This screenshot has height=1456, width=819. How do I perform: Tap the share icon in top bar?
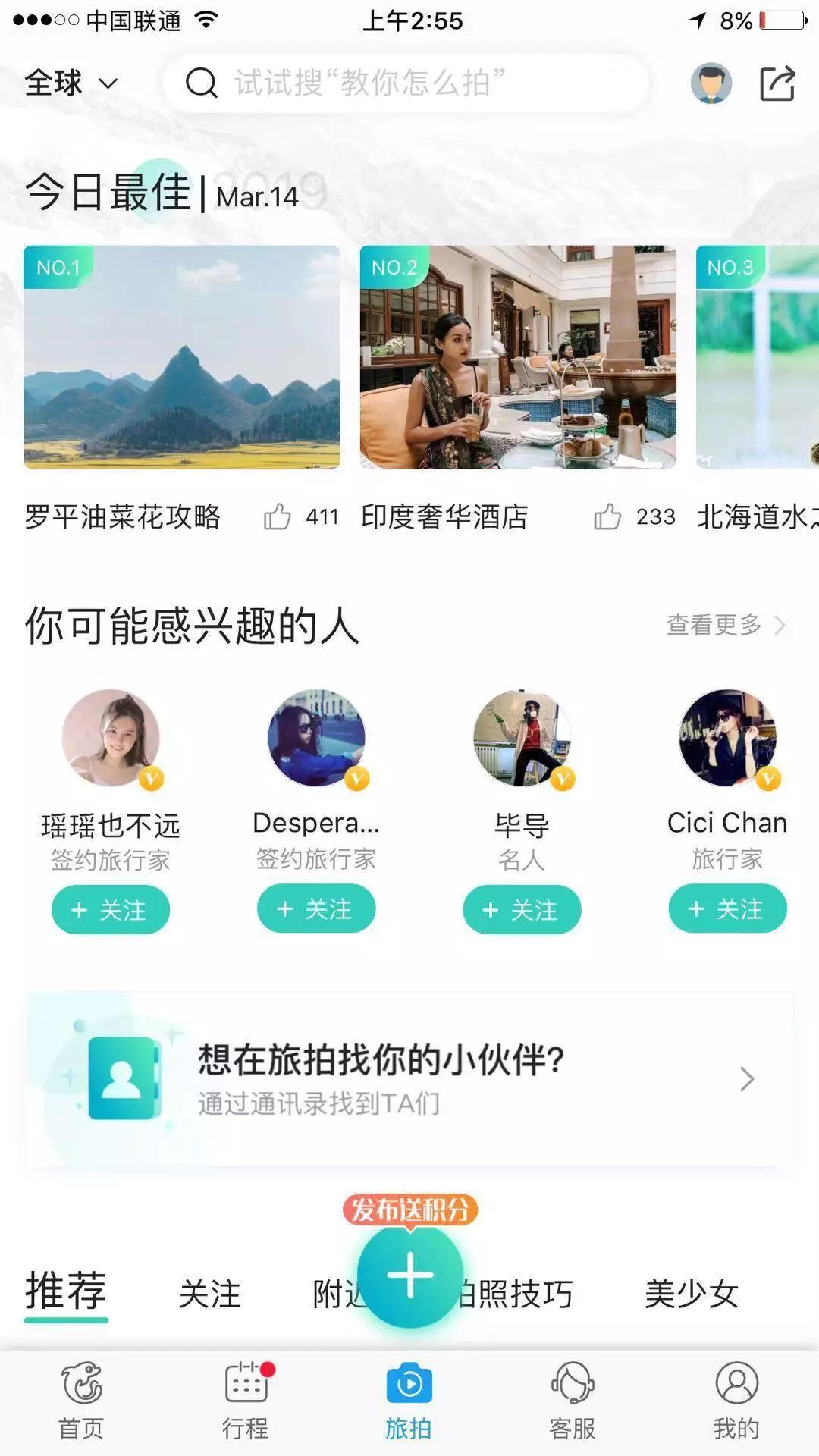777,83
